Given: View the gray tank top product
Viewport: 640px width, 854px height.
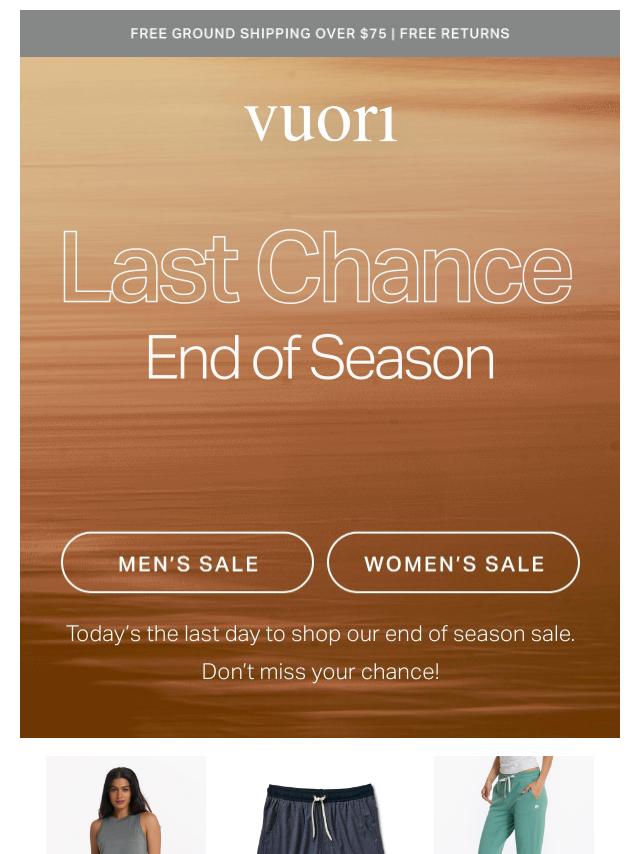Looking at the screenshot, I should tap(126, 806).
